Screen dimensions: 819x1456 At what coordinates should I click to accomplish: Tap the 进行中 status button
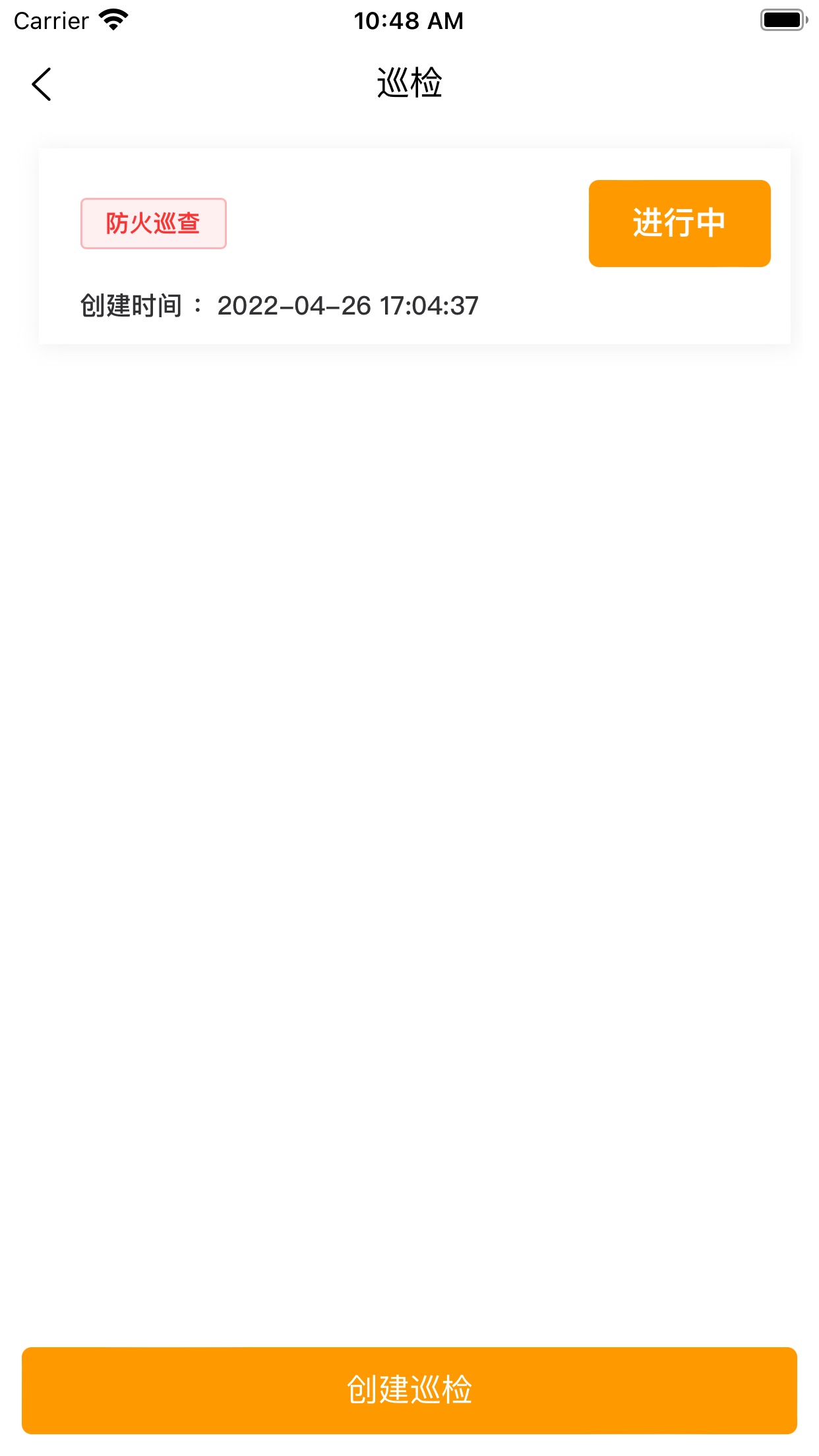point(679,224)
